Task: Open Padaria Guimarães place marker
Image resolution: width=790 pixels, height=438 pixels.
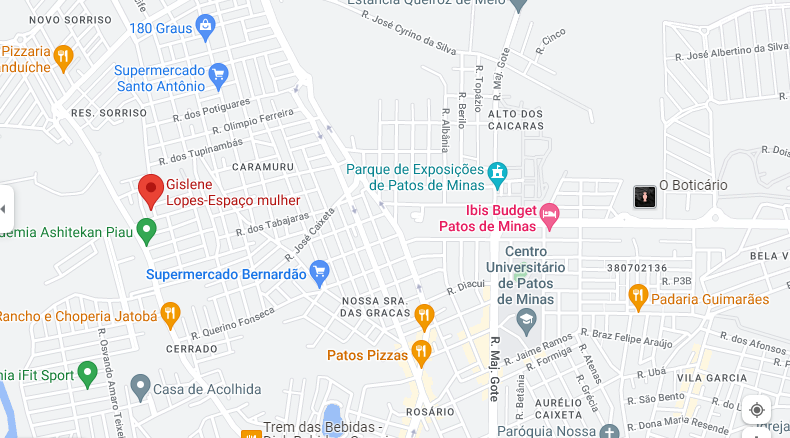Action: point(638,295)
